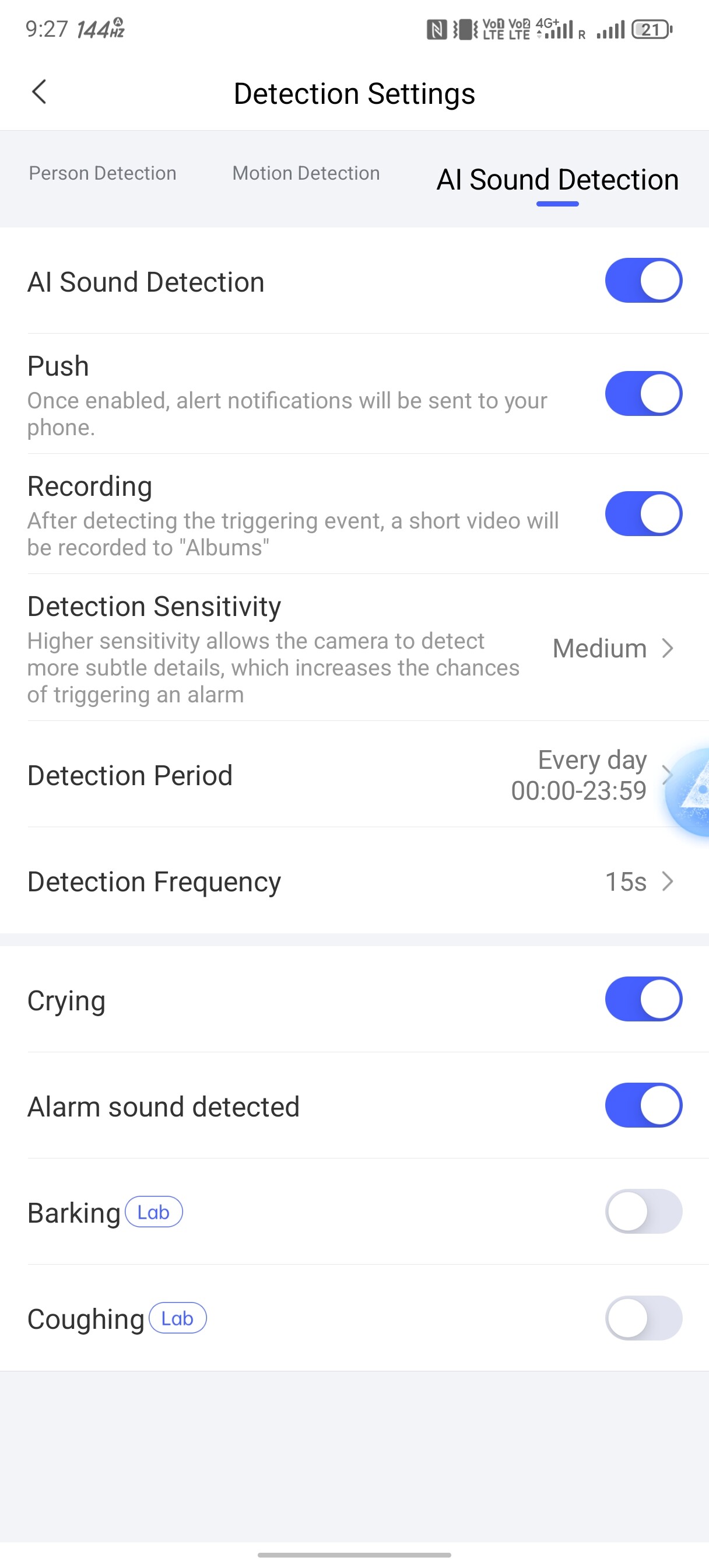The image size is (709, 1568).
Task: Turn on Coughing detection
Action: (x=643, y=1318)
